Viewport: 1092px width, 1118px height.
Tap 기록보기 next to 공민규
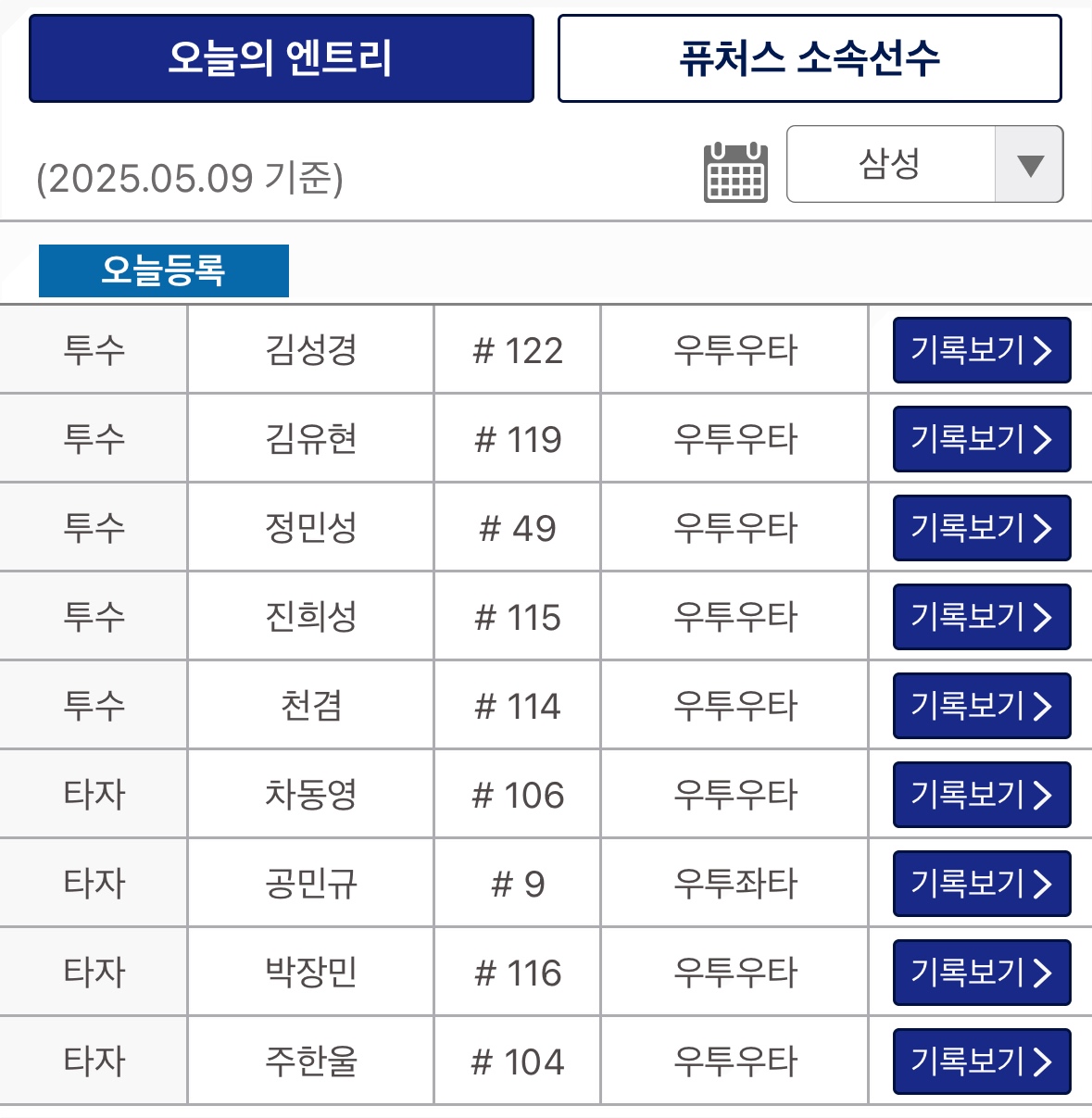(982, 884)
